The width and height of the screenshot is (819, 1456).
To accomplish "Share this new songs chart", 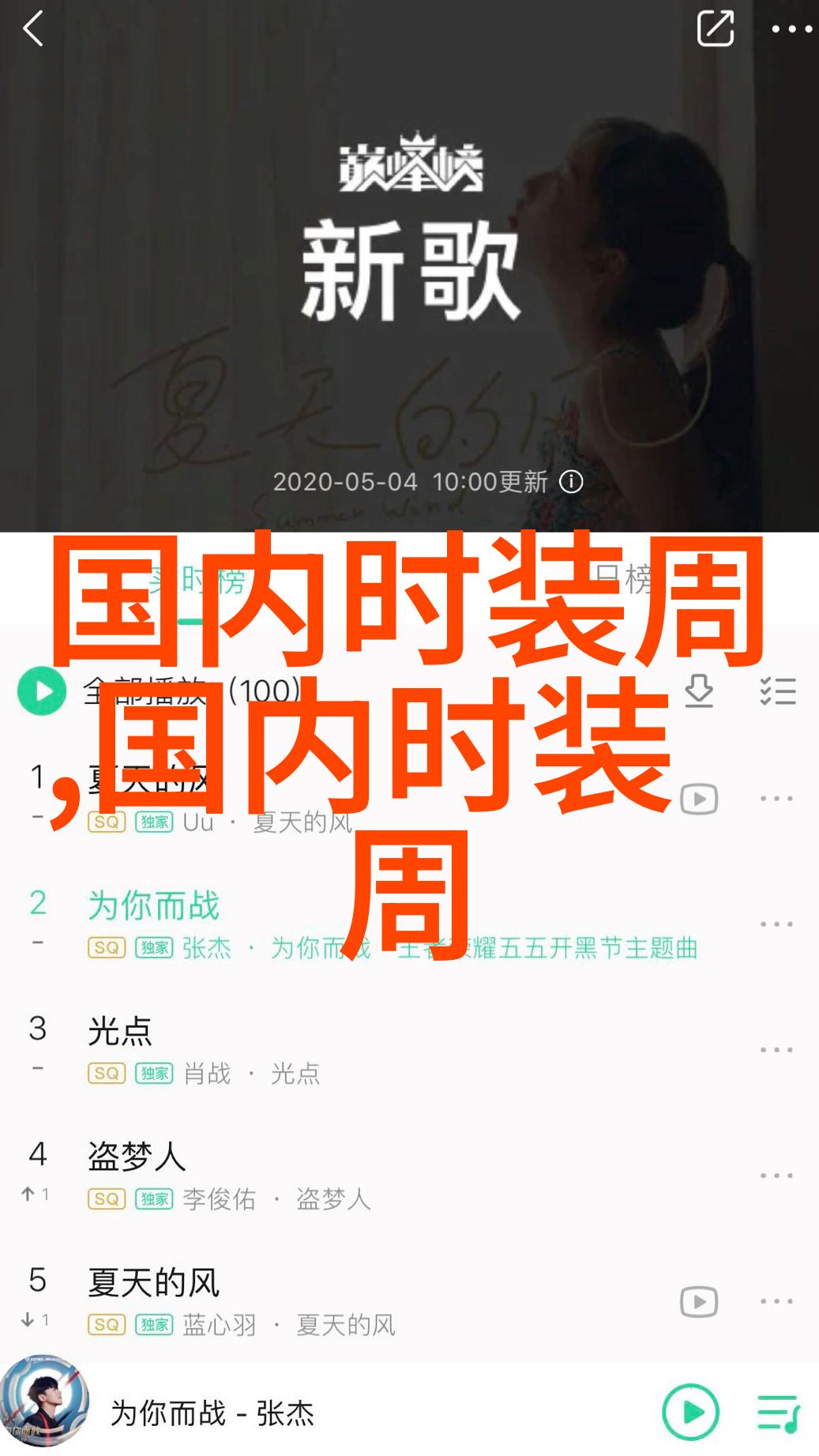I will click(x=715, y=30).
